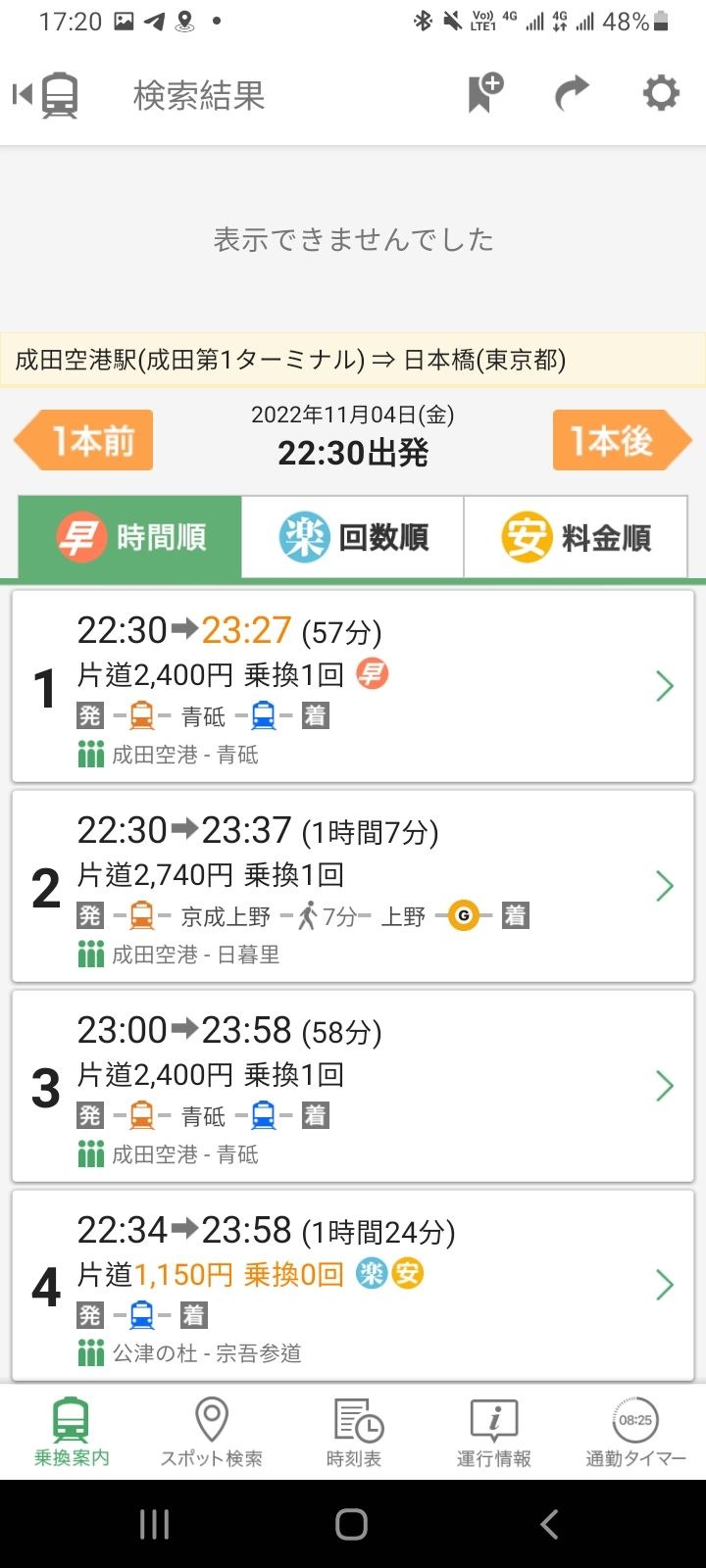Open route 3 departing at 23:00

point(353,1086)
